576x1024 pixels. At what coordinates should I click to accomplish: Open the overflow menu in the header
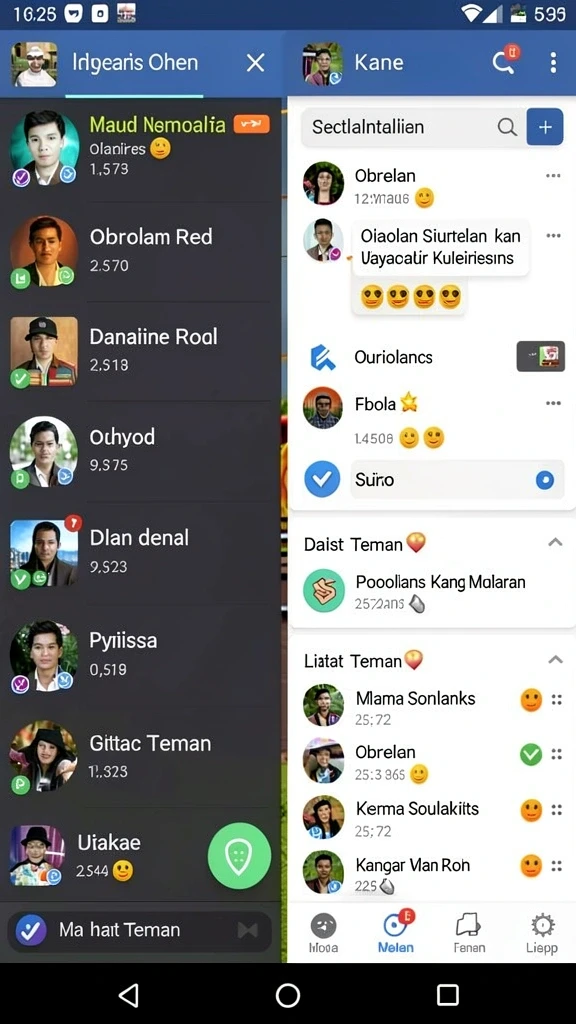(x=553, y=63)
